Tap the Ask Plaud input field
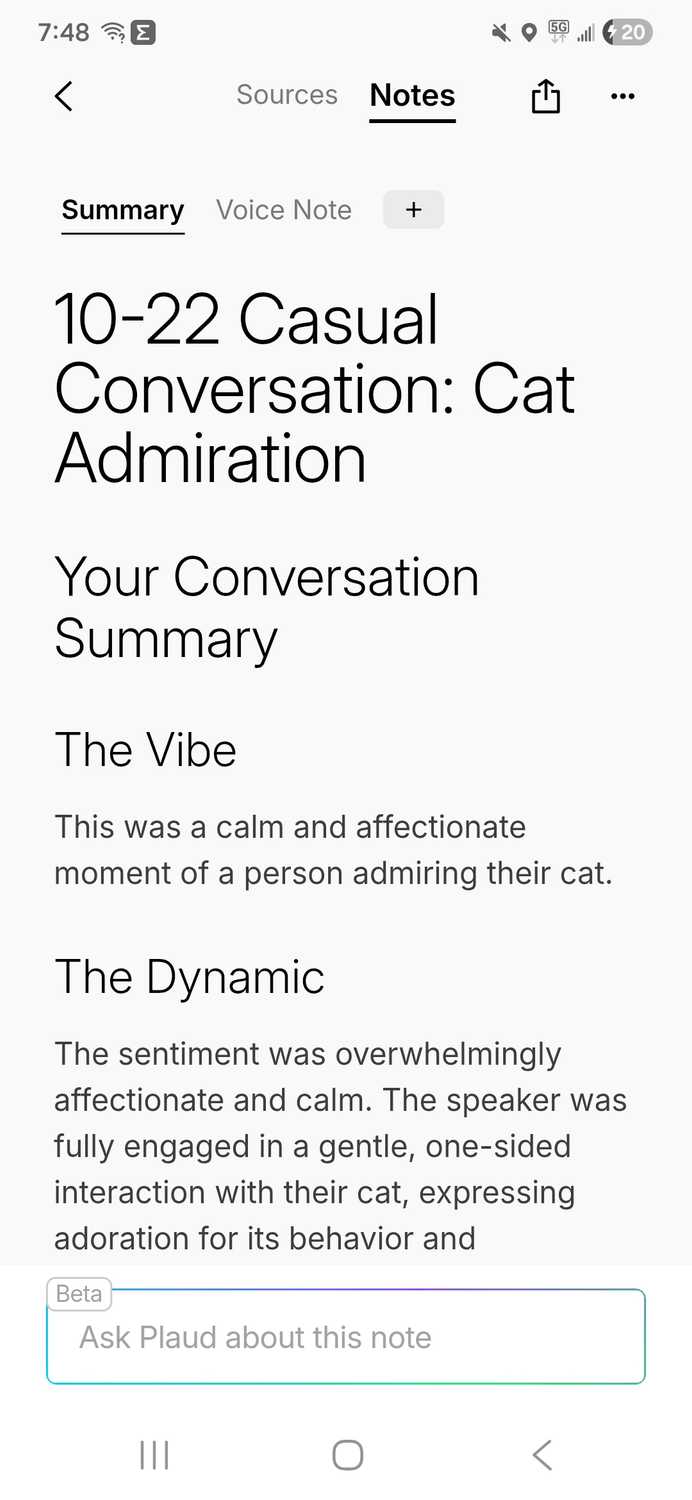692x1500 pixels. click(346, 1337)
